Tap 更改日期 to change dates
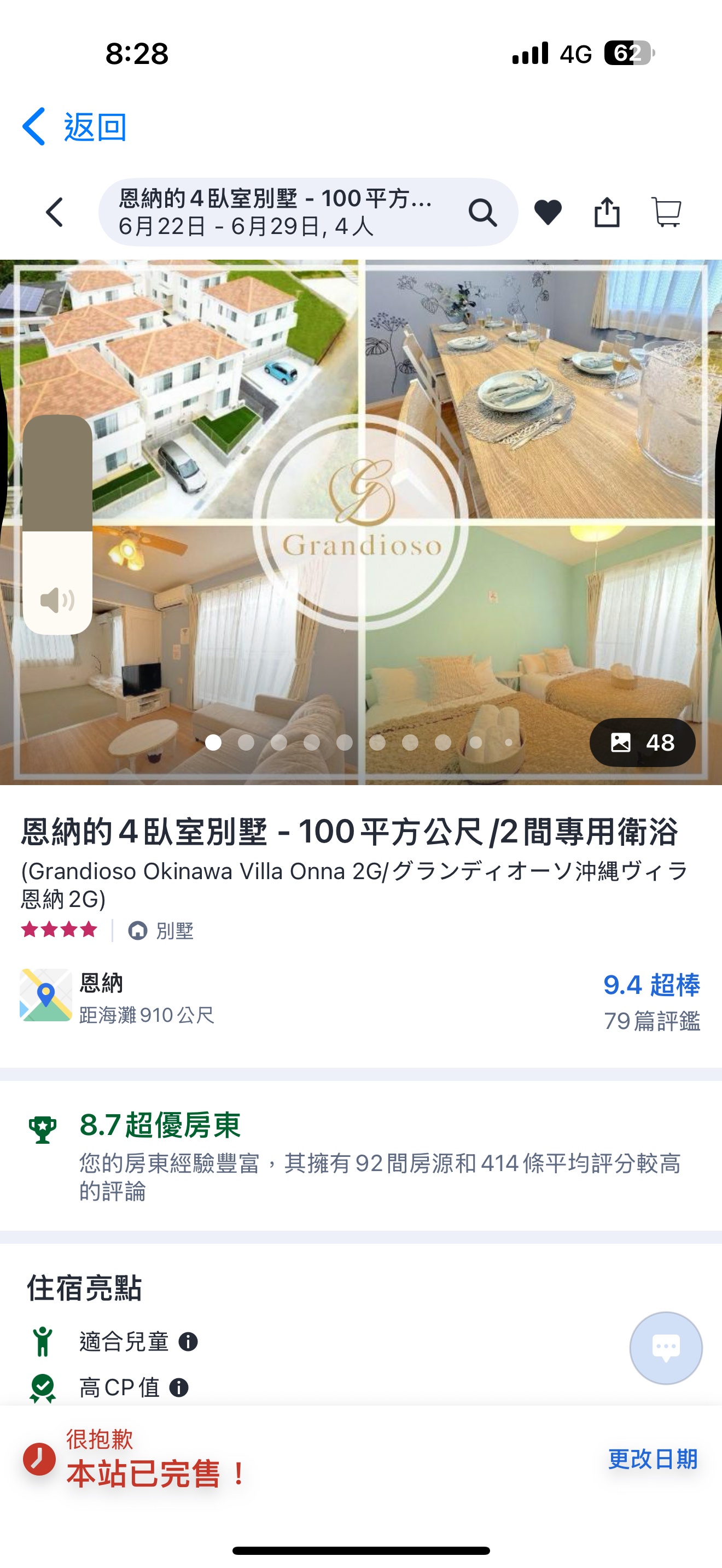 [653, 1459]
